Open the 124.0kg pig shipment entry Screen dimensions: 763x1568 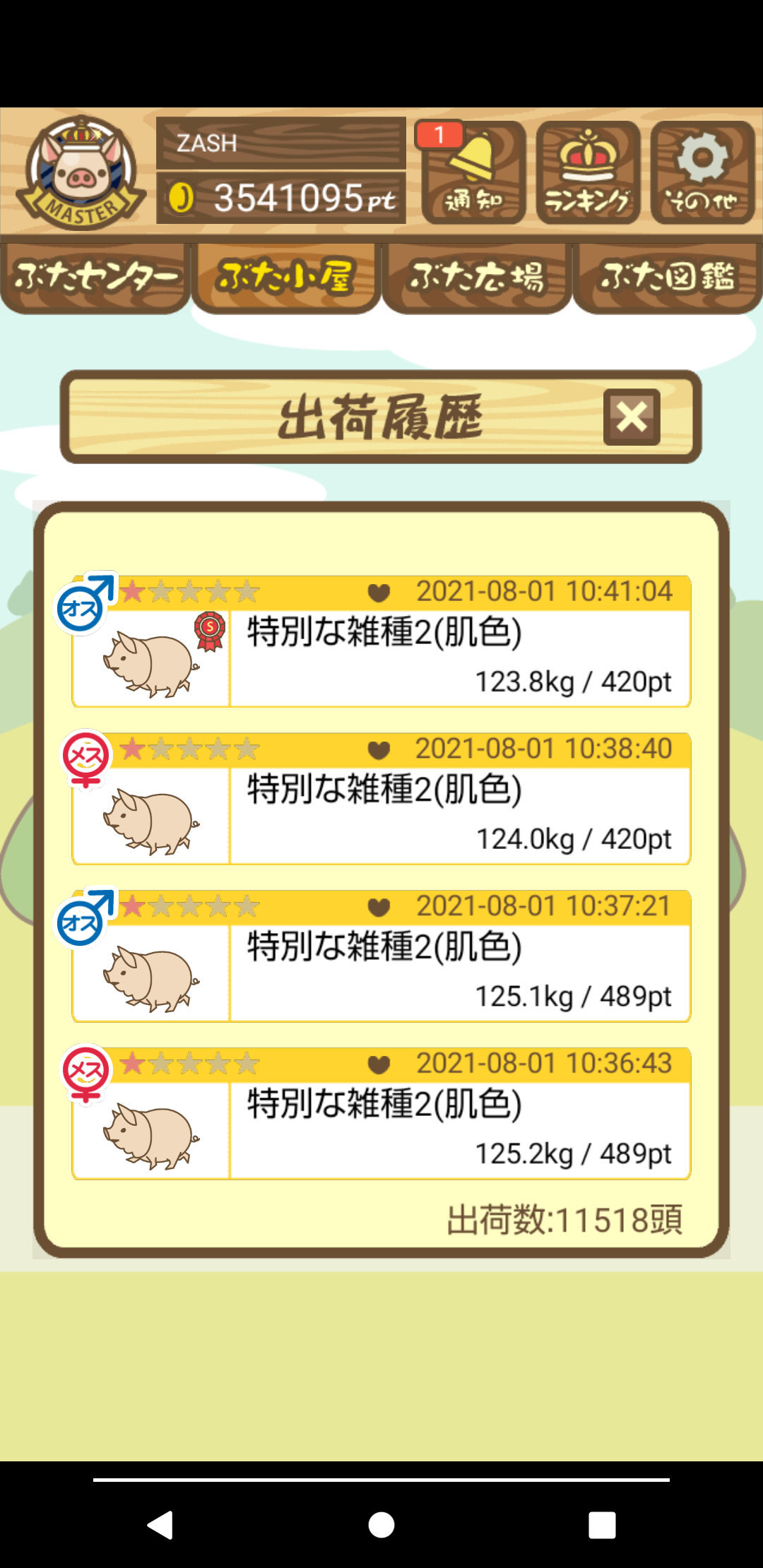tap(381, 799)
